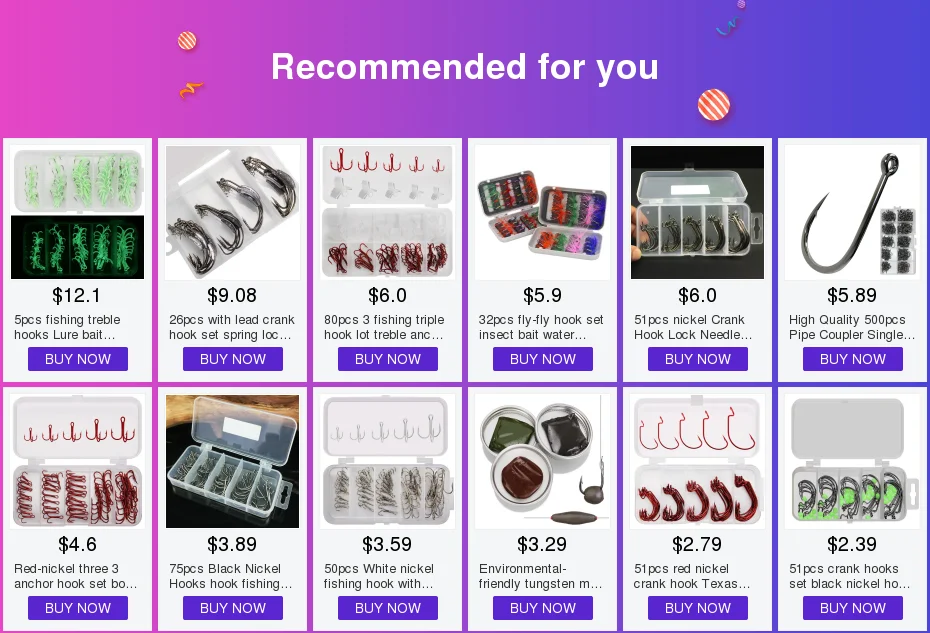This screenshot has height=633, width=930.
Task: Buy the $12.1 fishing treble hooks
Action: (78, 359)
